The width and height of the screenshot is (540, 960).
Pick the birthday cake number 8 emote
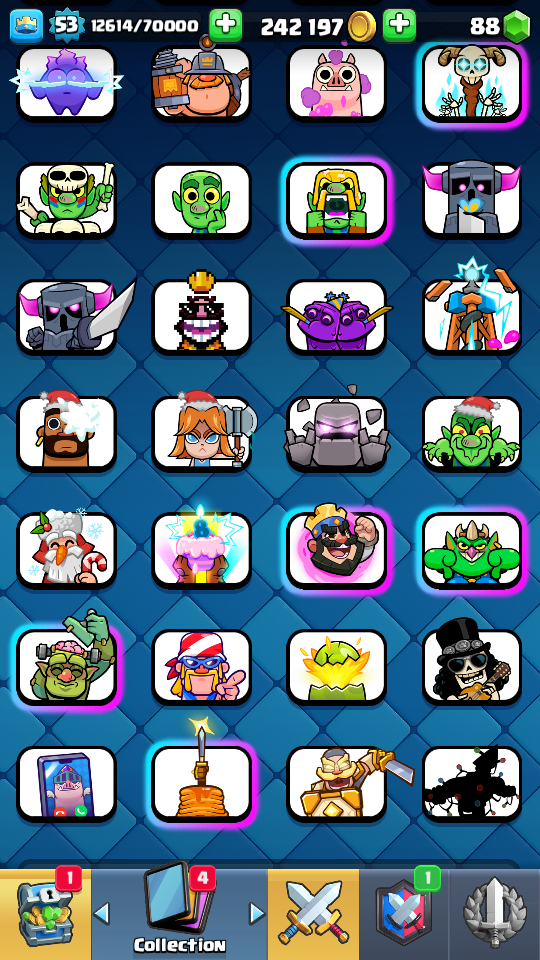click(x=201, y=550)
